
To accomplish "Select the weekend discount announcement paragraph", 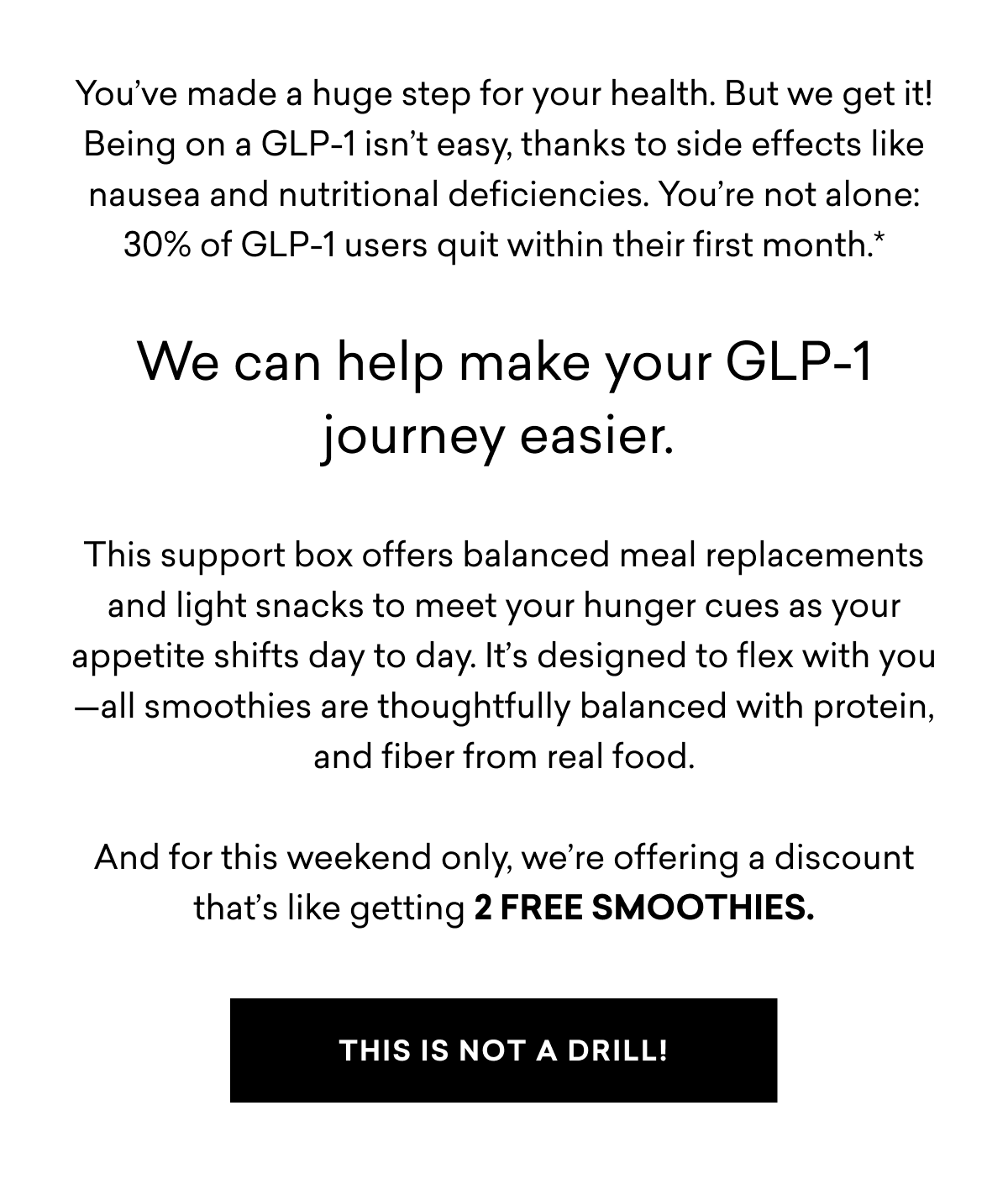I will tap(504, 881).
